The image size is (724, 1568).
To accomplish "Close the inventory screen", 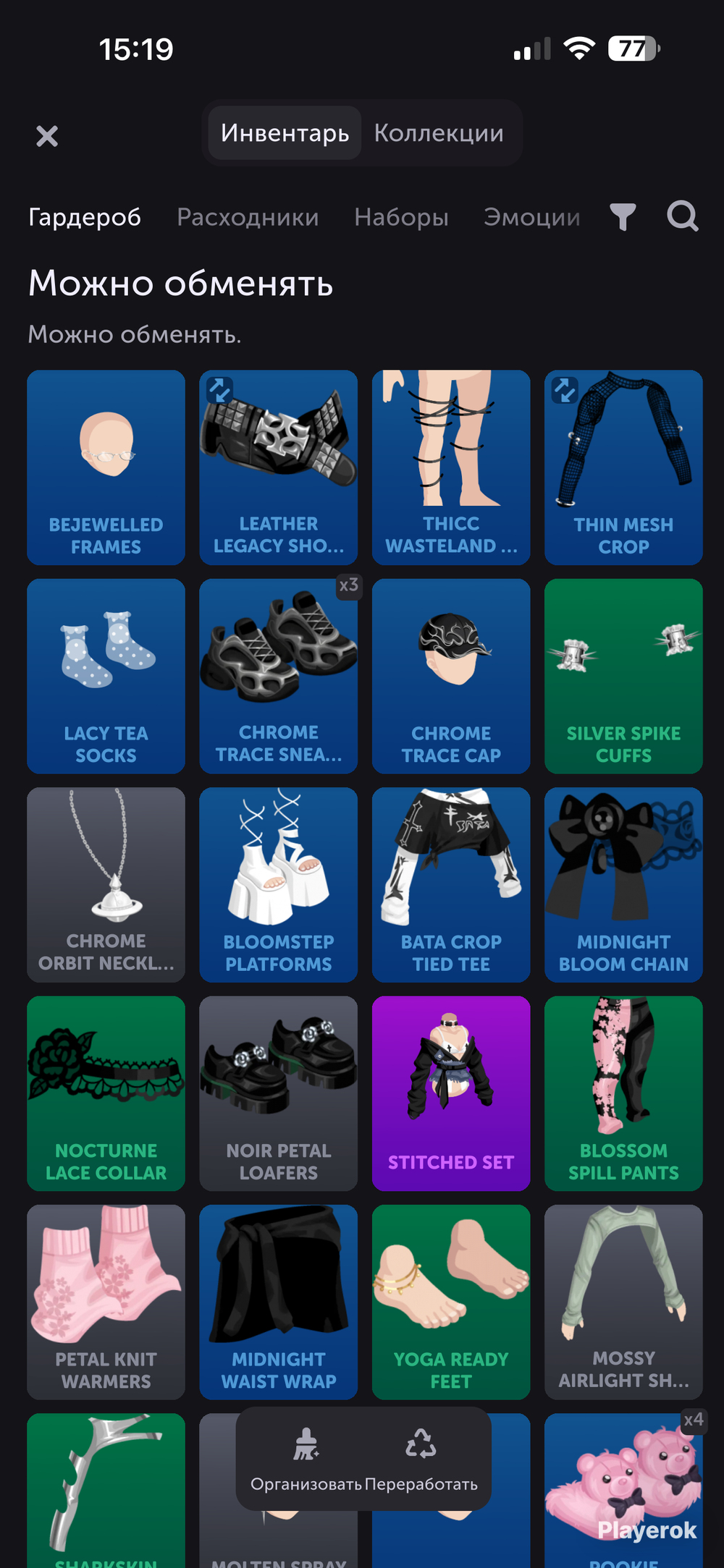I will (x=47, y=136).
